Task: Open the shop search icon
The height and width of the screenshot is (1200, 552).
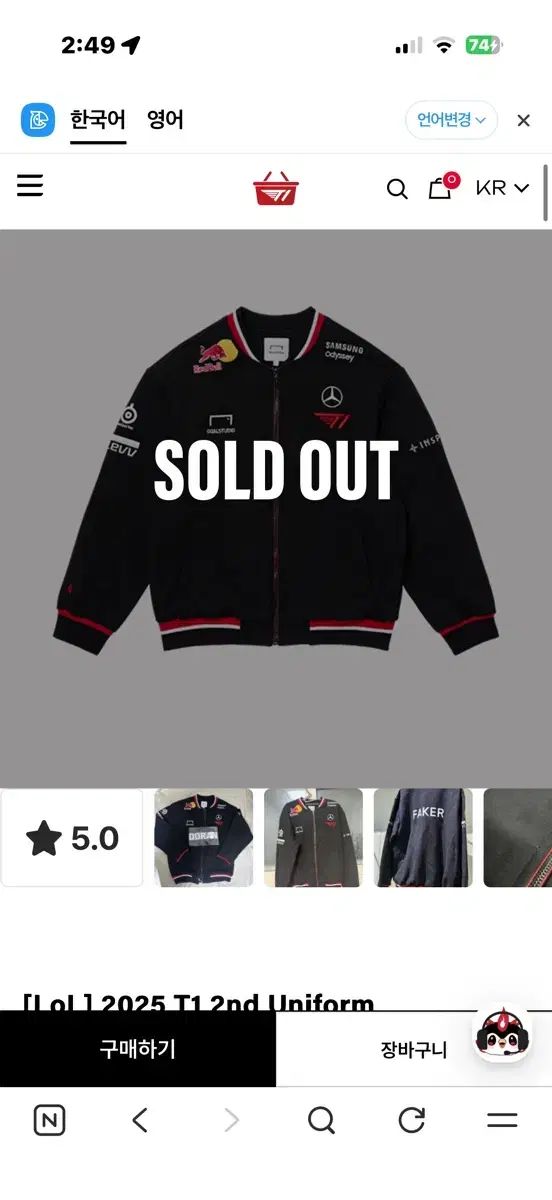Action: [x=397, y=189]
